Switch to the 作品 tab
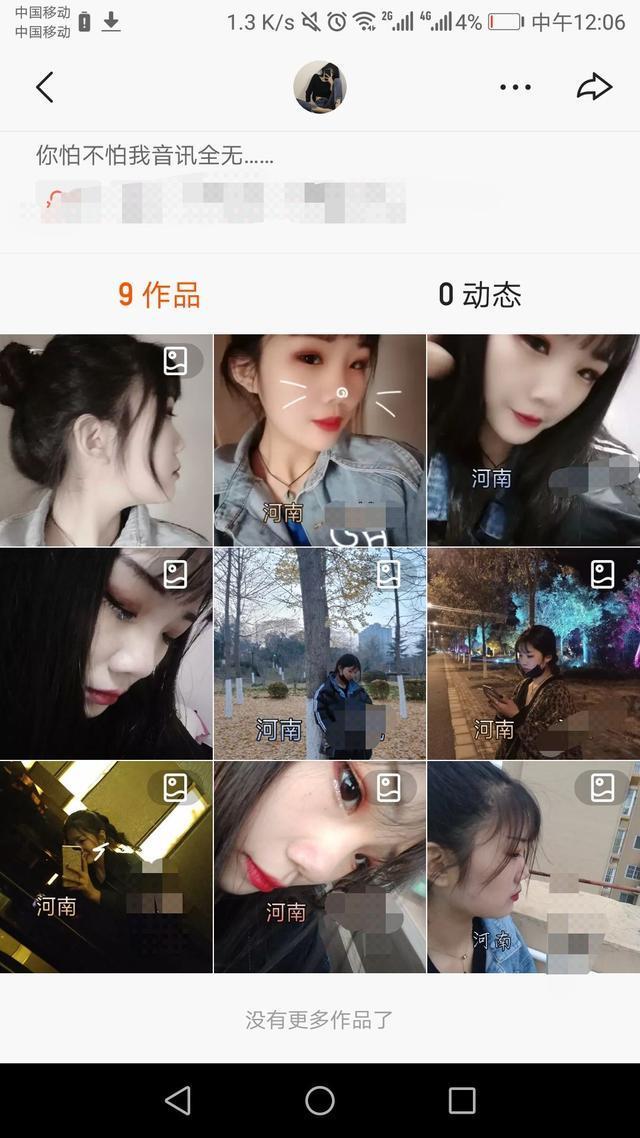The height and width of the screenshot is (1138, 640). coord(159,295)
